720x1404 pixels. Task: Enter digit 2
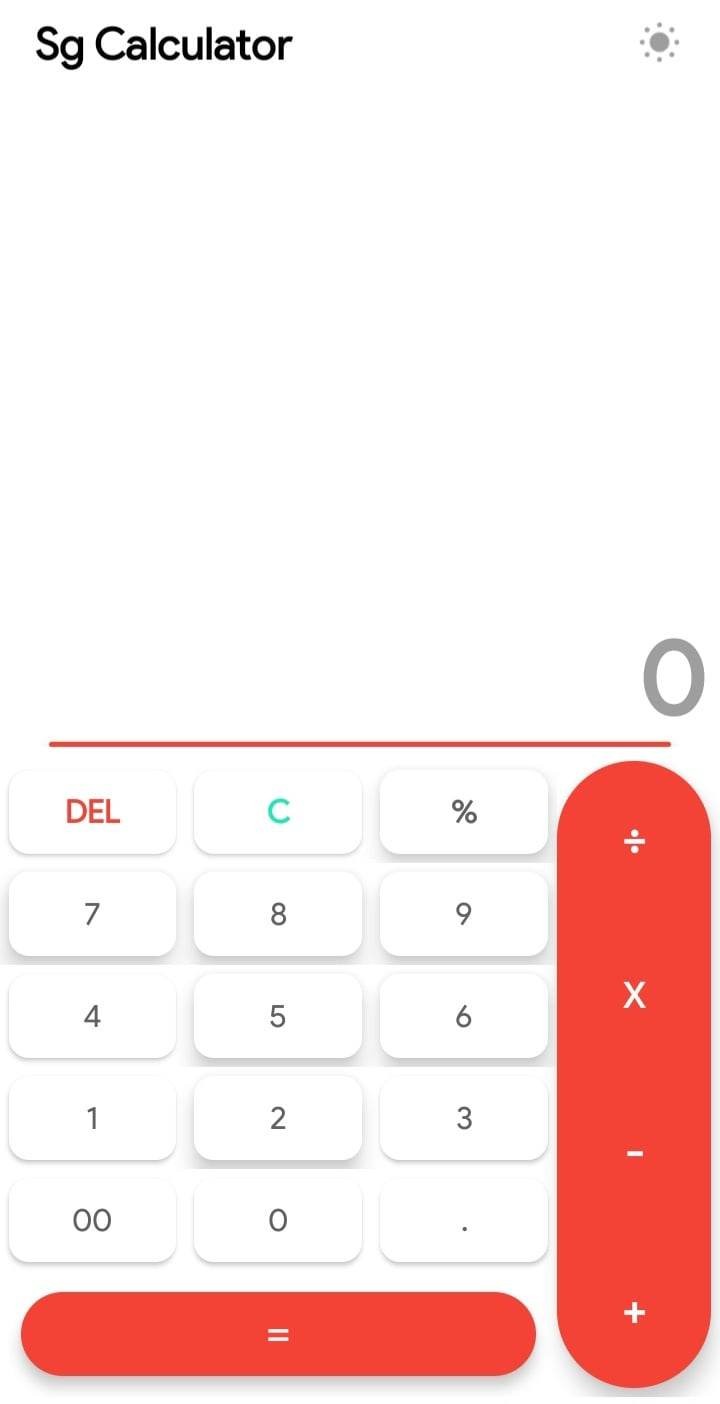coord(278,1118)
